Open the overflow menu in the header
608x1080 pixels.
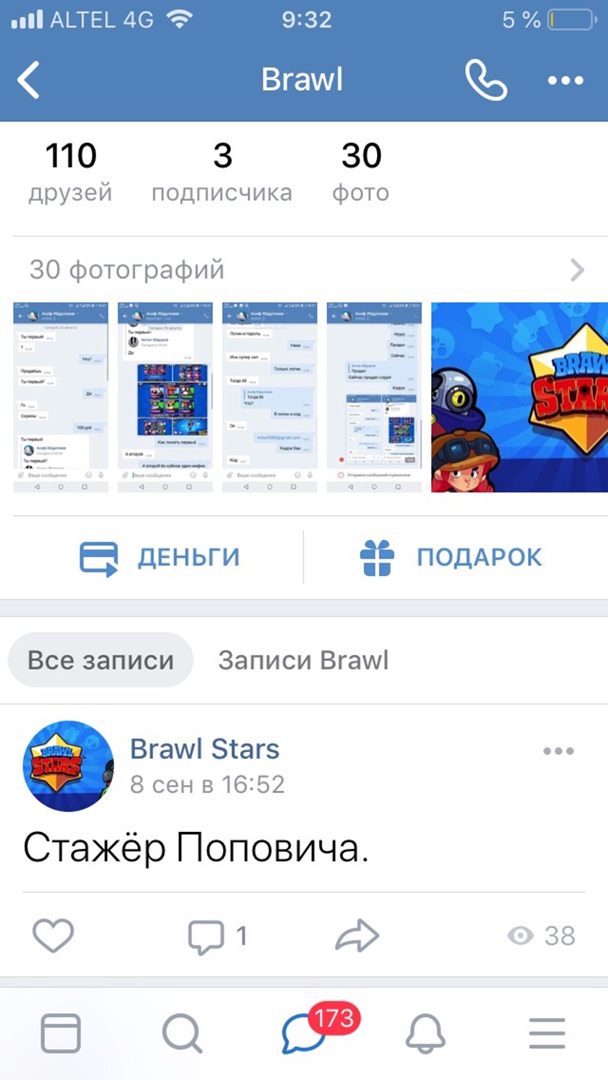click(566, 80)
